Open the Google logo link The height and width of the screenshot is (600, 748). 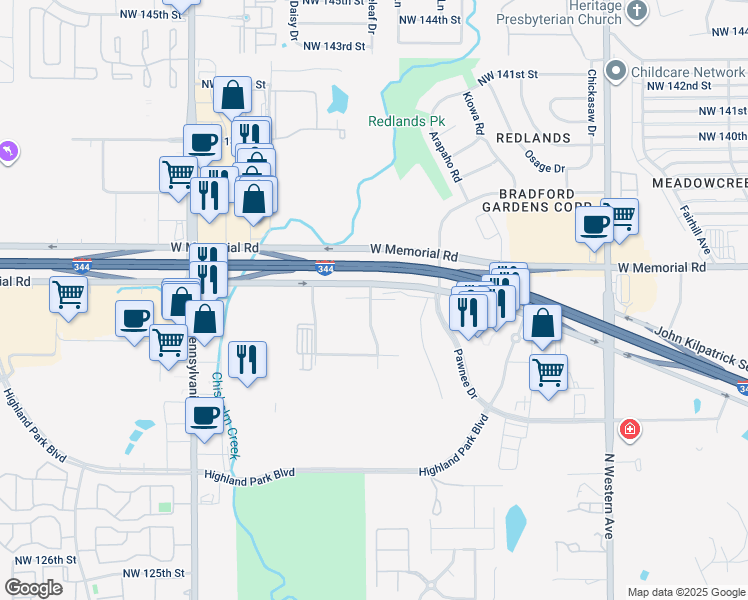(34, 587)
